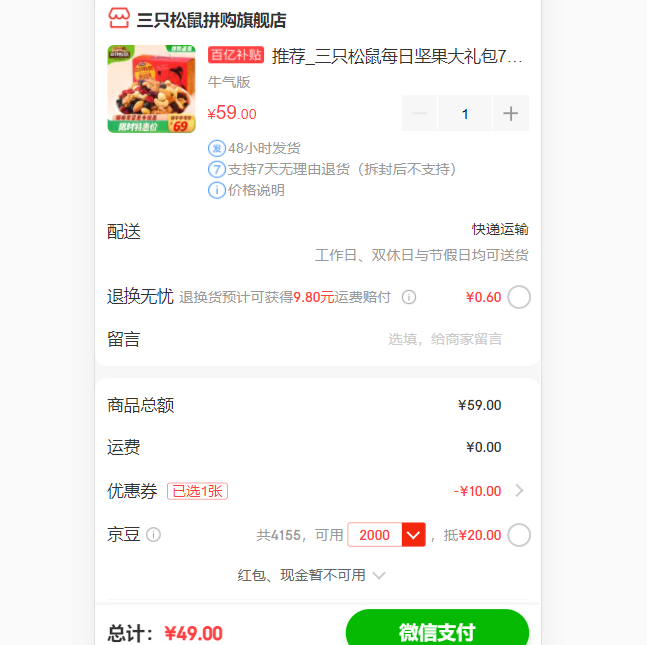Viewport: 647px width, 645px height.
Task: Decrease product quantity with the minus button
Action: pos(419,114)
